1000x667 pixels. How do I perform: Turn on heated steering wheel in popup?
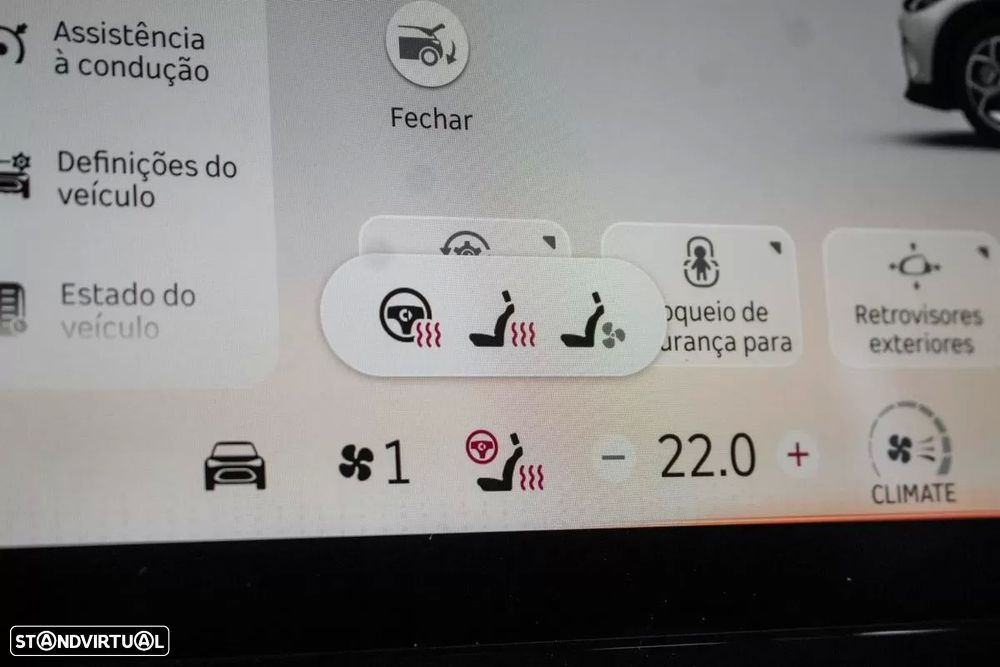[409, 319]
